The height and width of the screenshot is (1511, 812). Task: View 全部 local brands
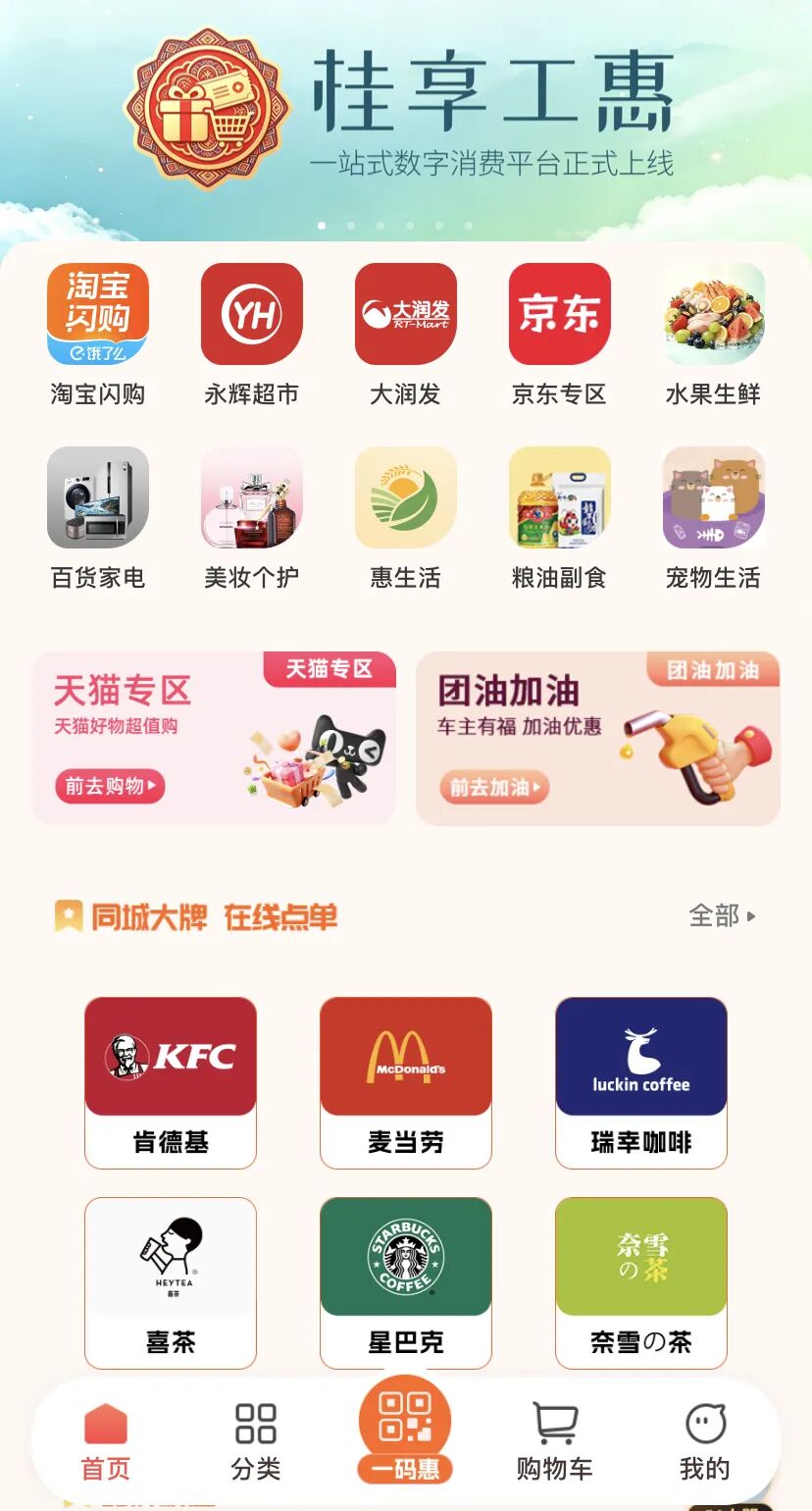(x=722, y=916)
